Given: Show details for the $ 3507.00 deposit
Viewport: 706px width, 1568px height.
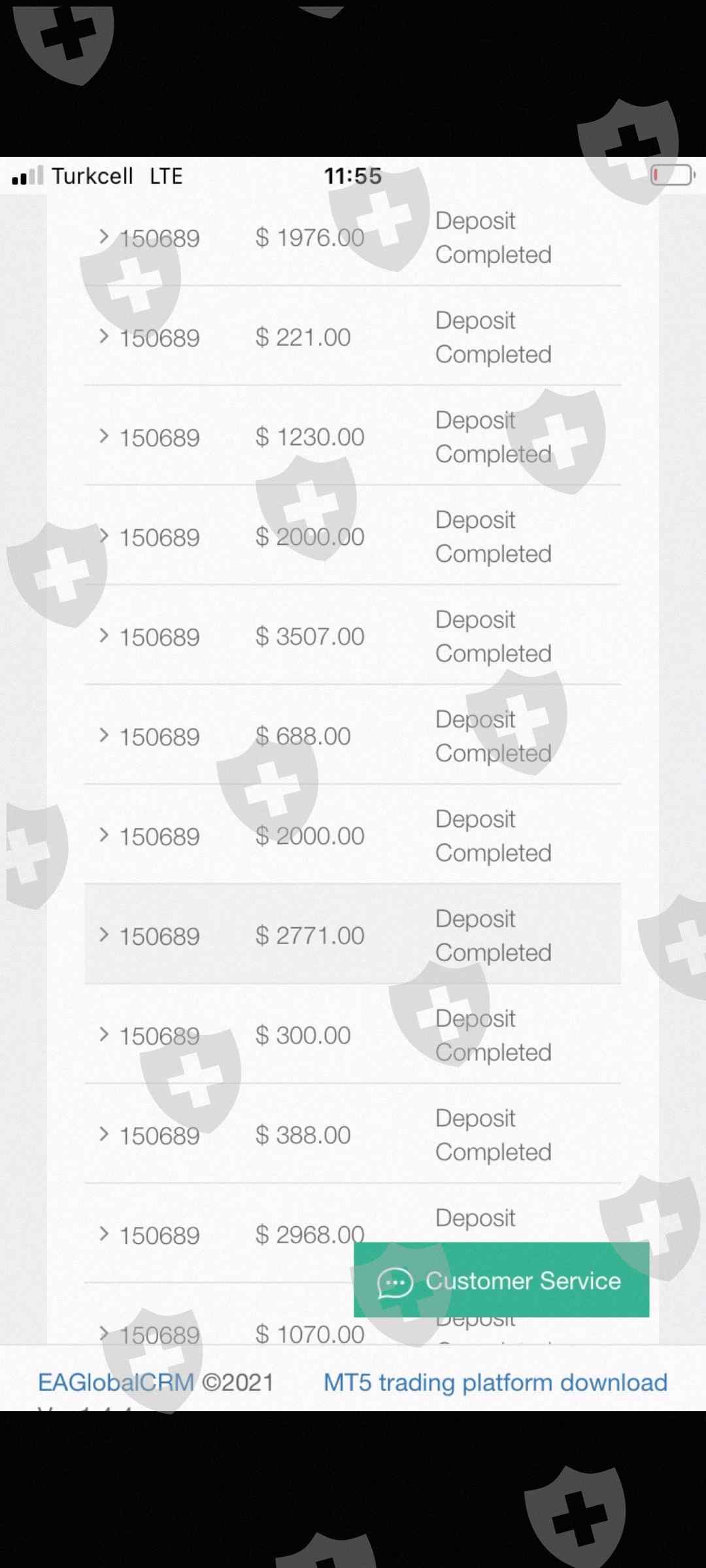Looking at the screenshot, I should coord(104,636).
